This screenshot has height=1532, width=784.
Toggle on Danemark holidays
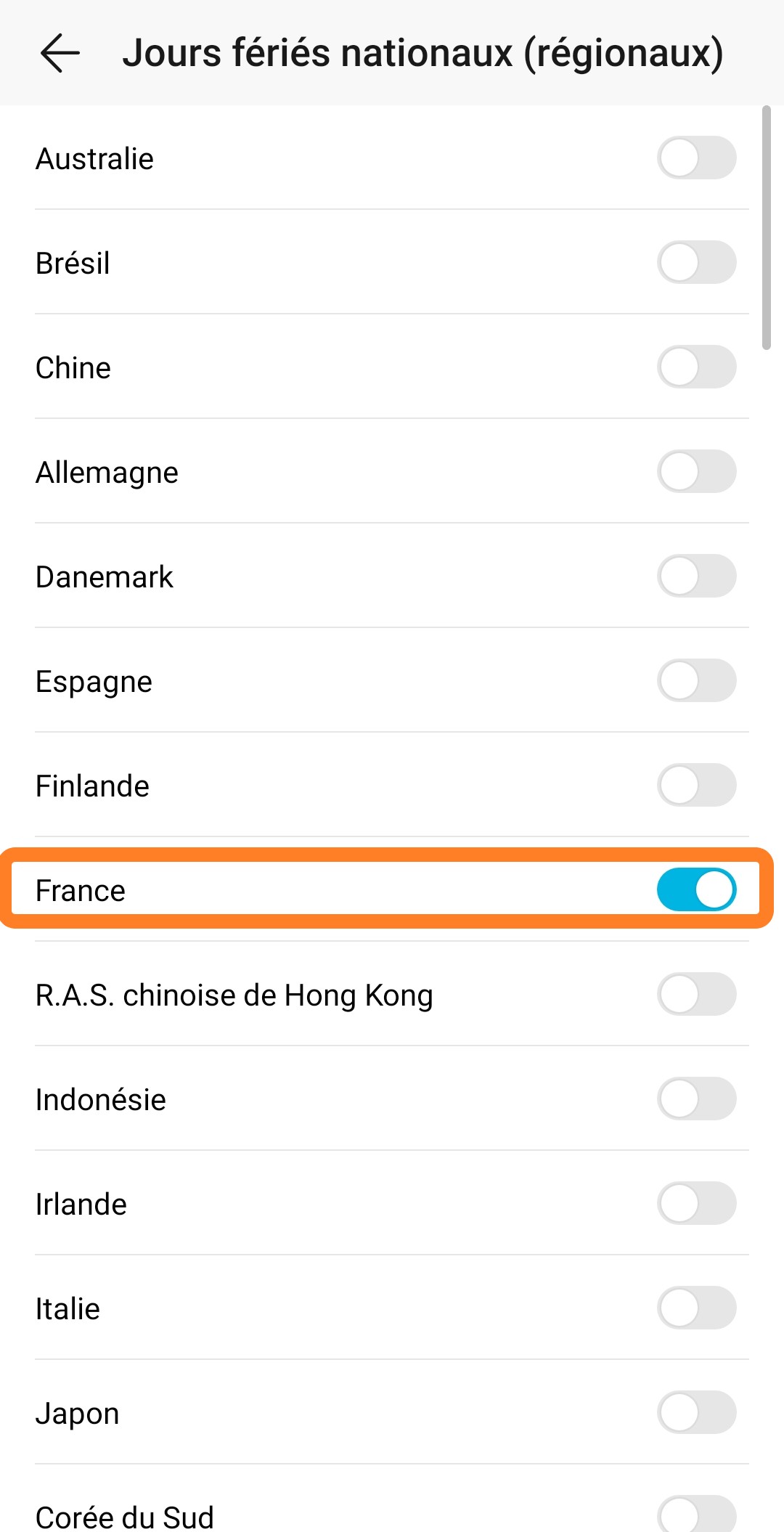coord(697,576)
